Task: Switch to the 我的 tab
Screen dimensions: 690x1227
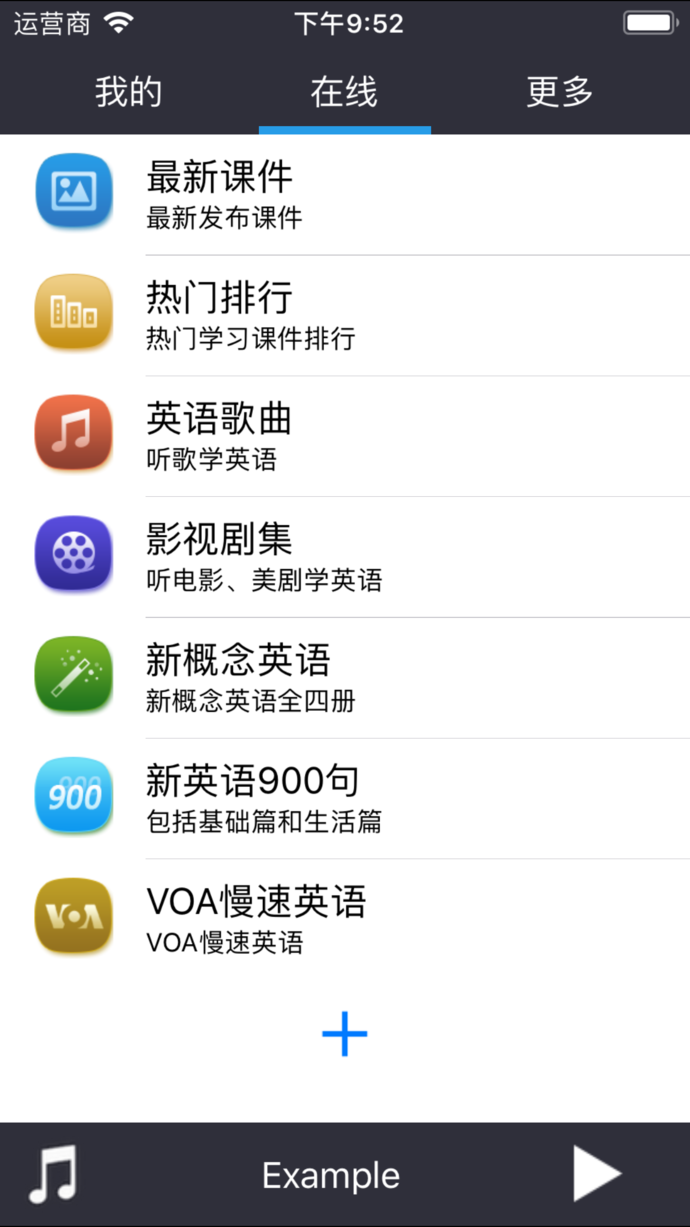Action: 128,92
